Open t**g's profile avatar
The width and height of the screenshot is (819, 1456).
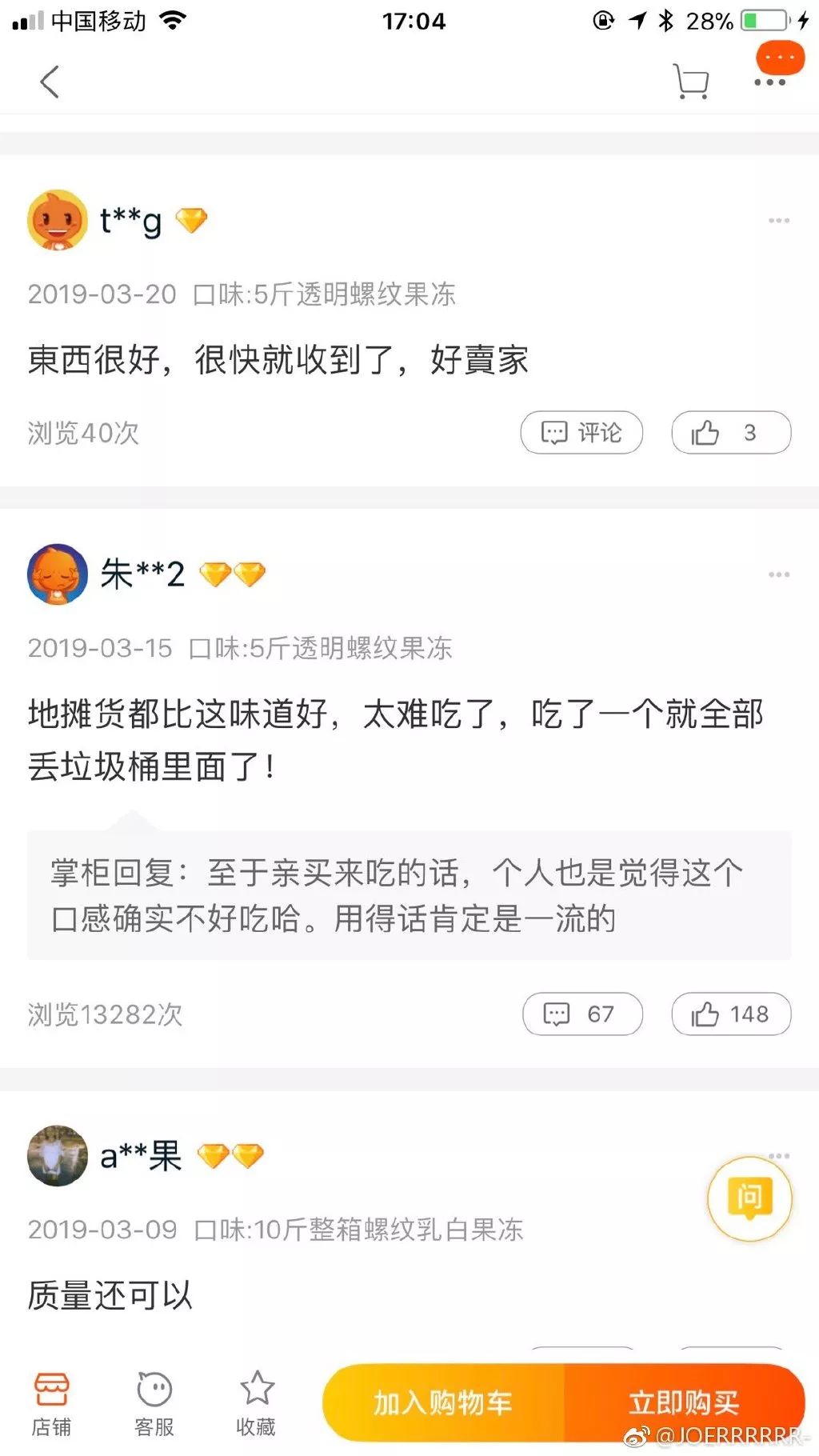(x=58, y=220)
